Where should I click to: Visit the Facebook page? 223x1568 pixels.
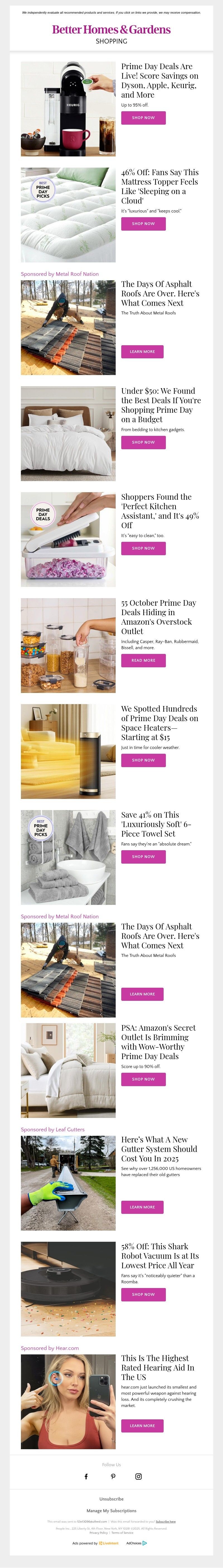pyautogui.click(x=86, y=1477)
